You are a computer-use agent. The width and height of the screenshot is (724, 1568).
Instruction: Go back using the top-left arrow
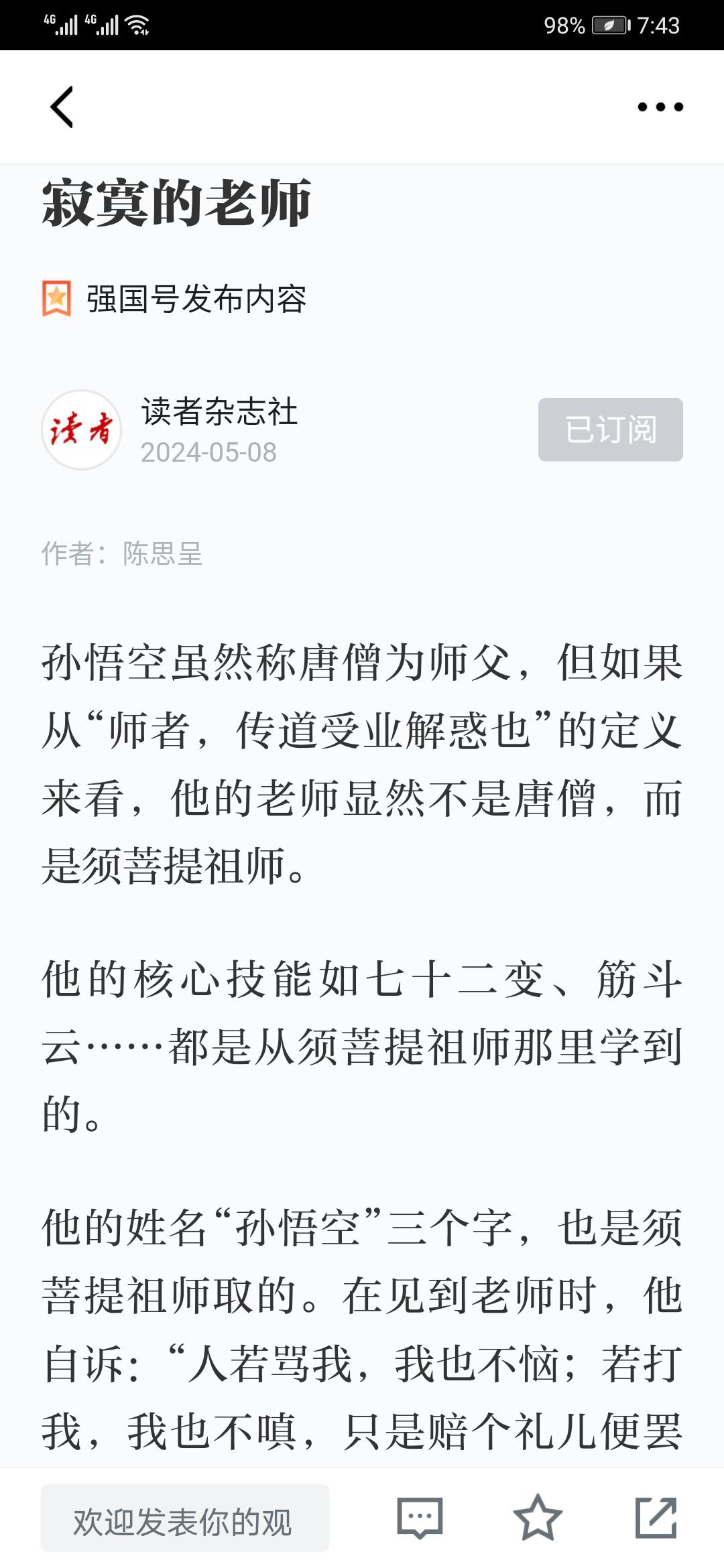tap(62, 107)
